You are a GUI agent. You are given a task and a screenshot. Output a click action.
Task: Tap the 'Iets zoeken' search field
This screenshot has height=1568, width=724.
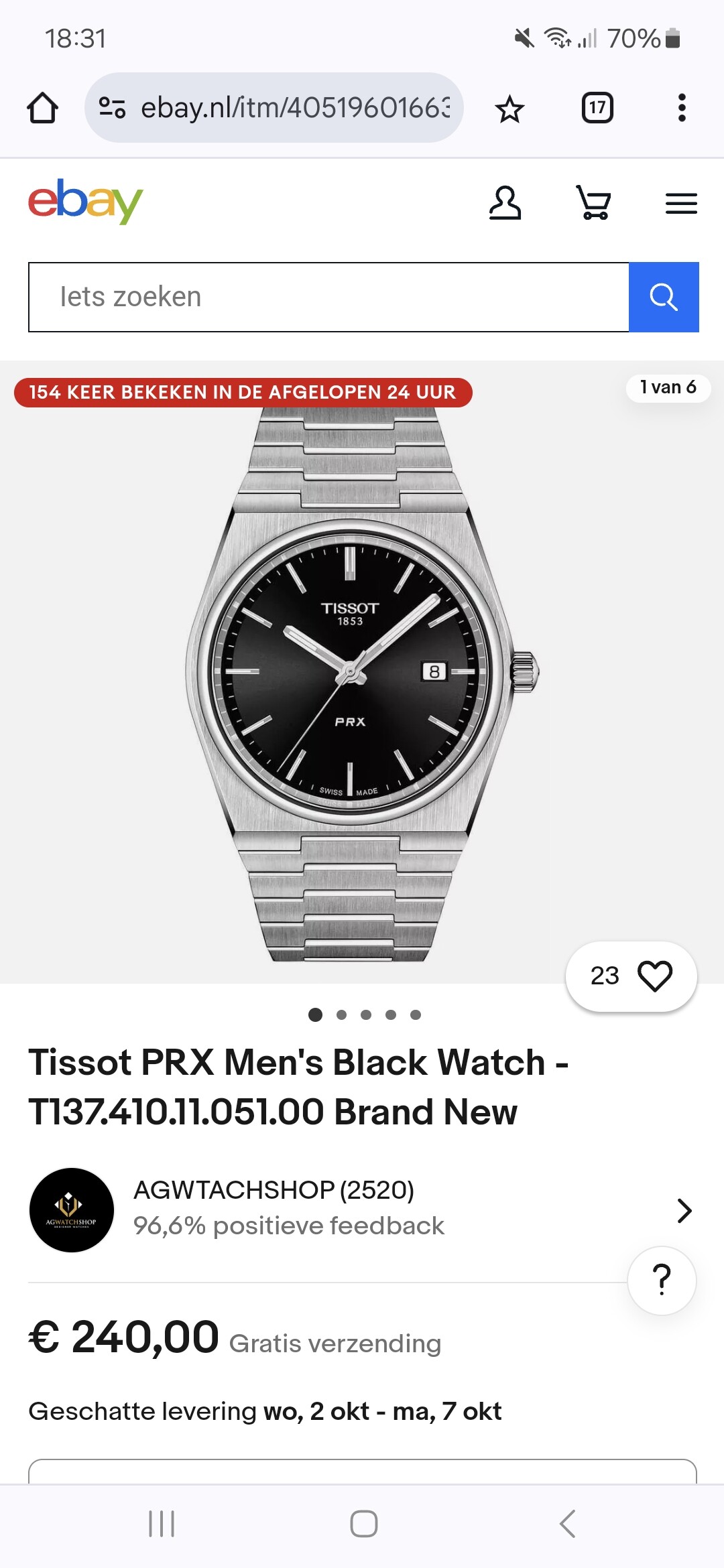[x=328, y=297]
